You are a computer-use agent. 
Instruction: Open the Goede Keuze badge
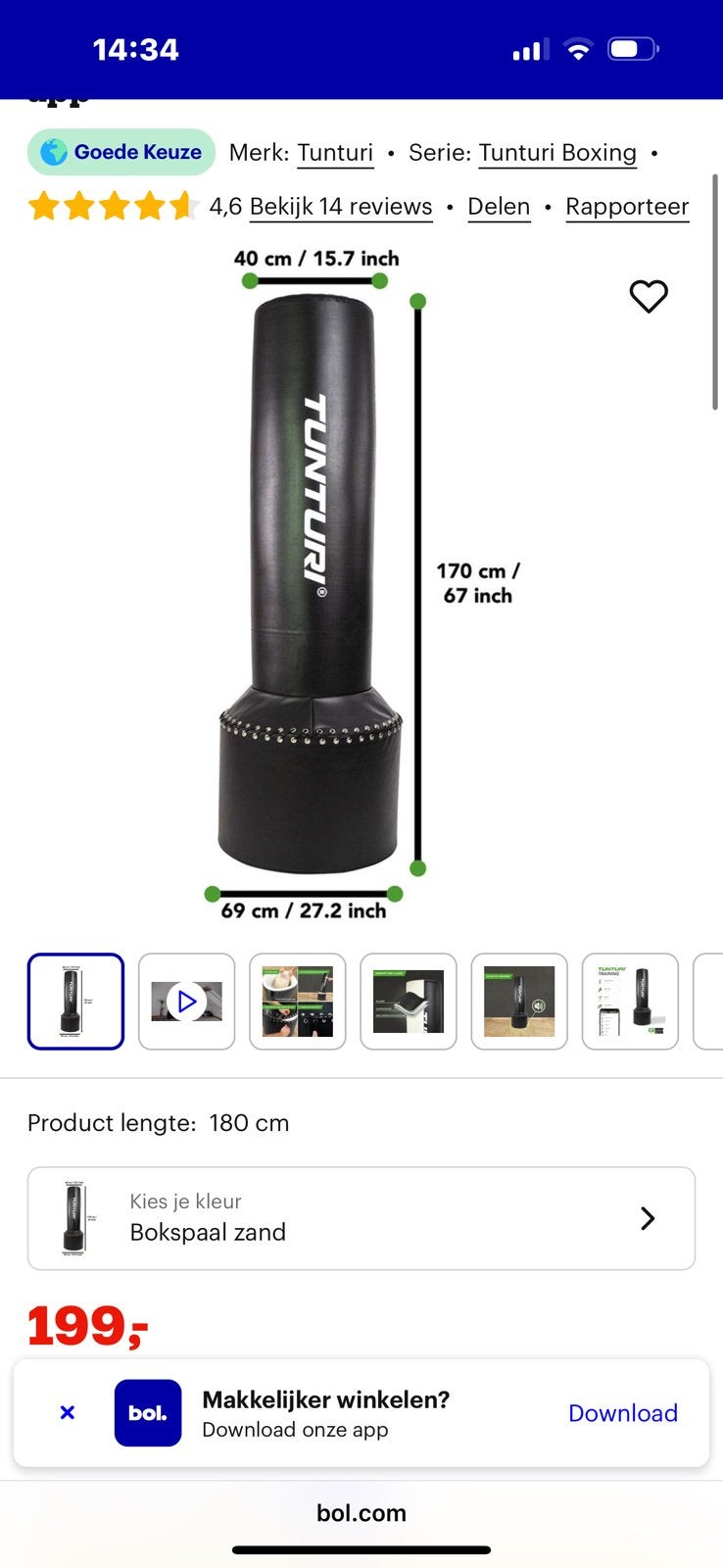coord(121,152)
